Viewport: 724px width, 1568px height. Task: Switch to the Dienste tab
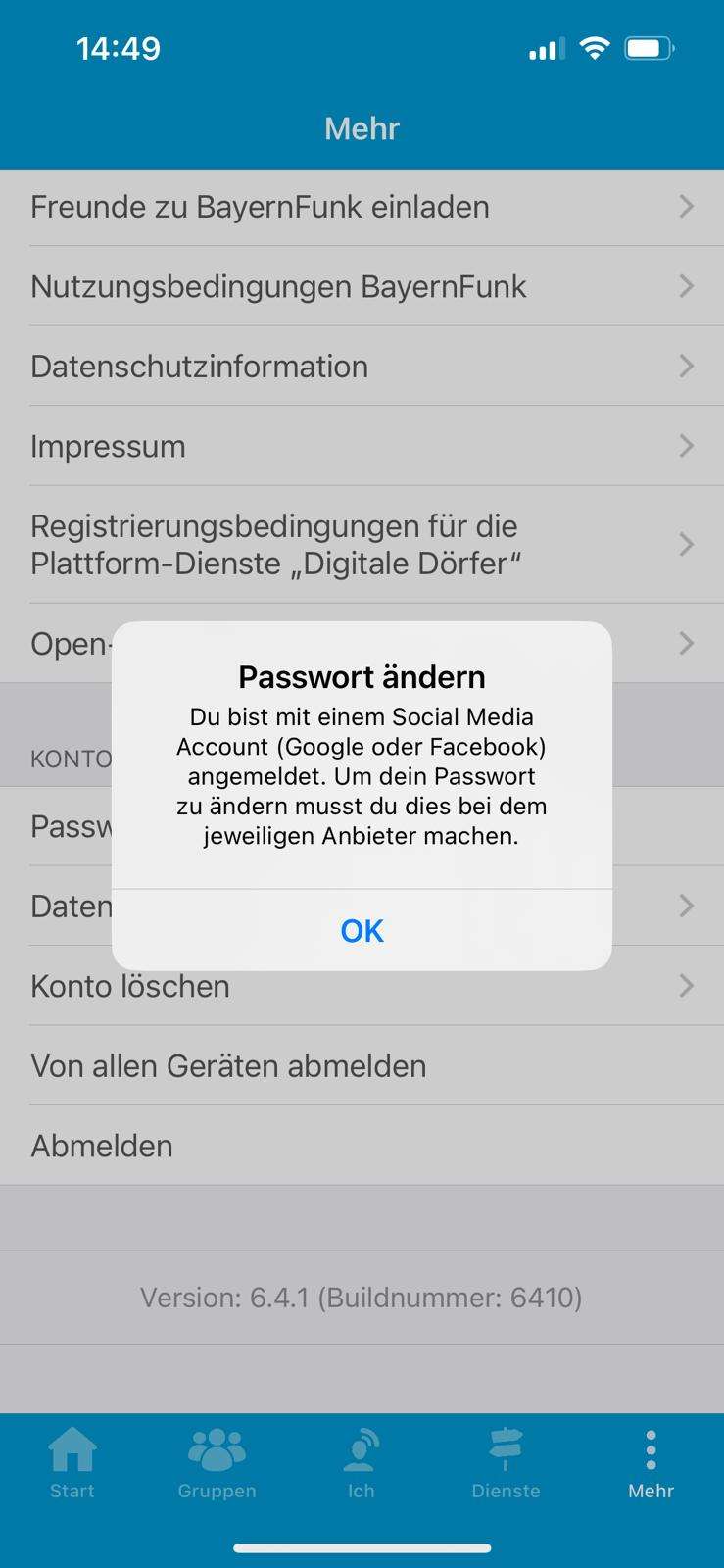(x=506, y=1463)
